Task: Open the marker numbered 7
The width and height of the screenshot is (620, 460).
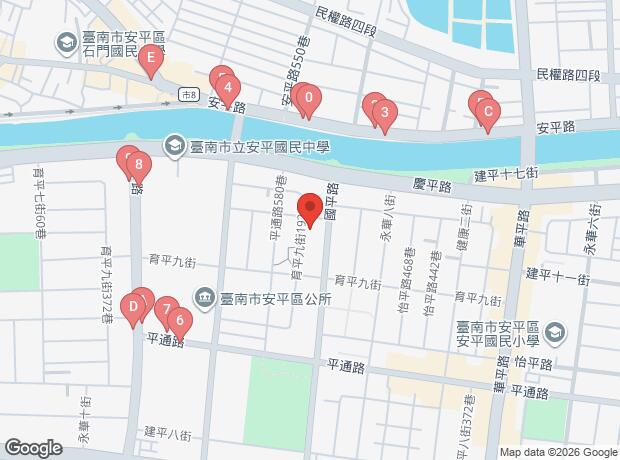Action: [166, 312]
